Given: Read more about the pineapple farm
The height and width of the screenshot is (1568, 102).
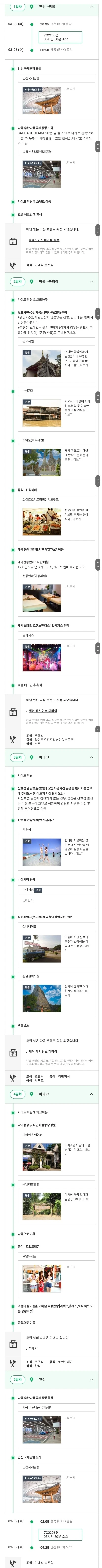Looking at the screenshot, I should (85, 1199).
